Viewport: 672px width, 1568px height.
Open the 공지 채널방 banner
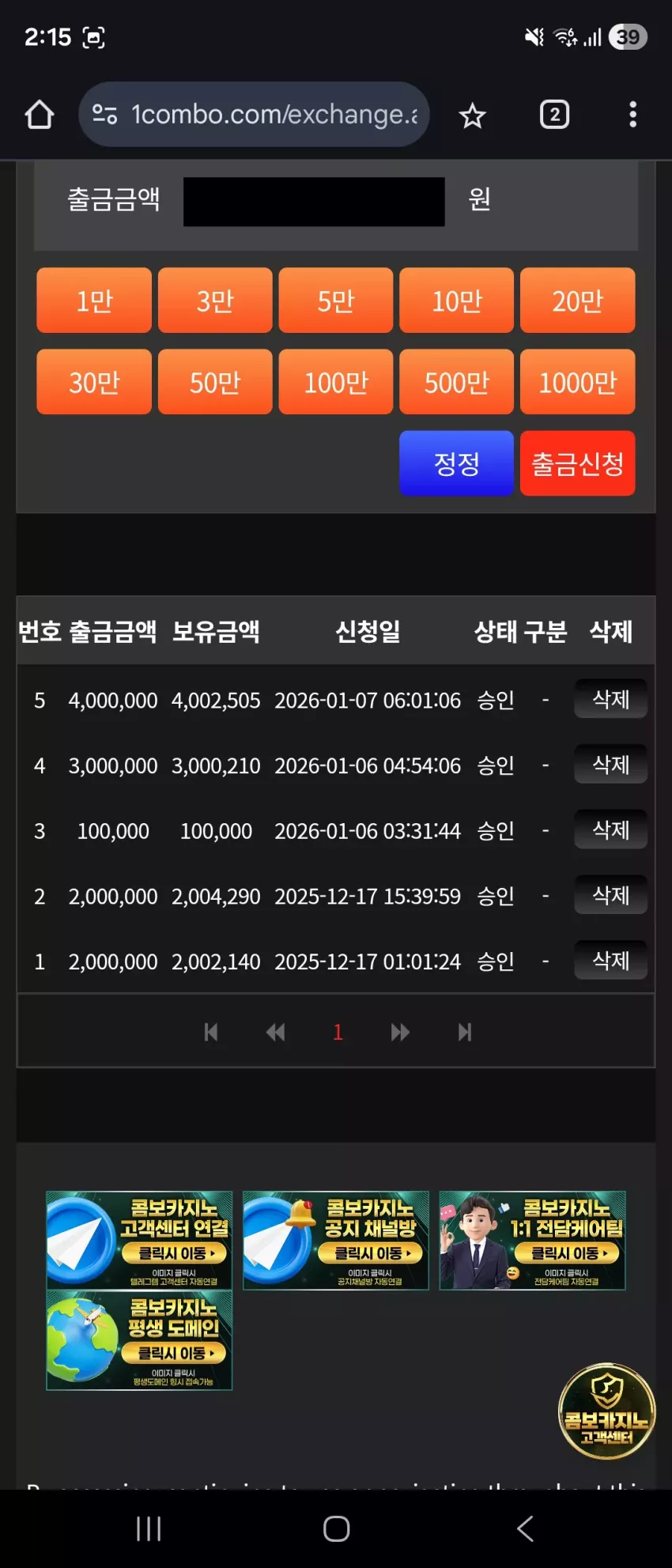[x=336, y=1240]
